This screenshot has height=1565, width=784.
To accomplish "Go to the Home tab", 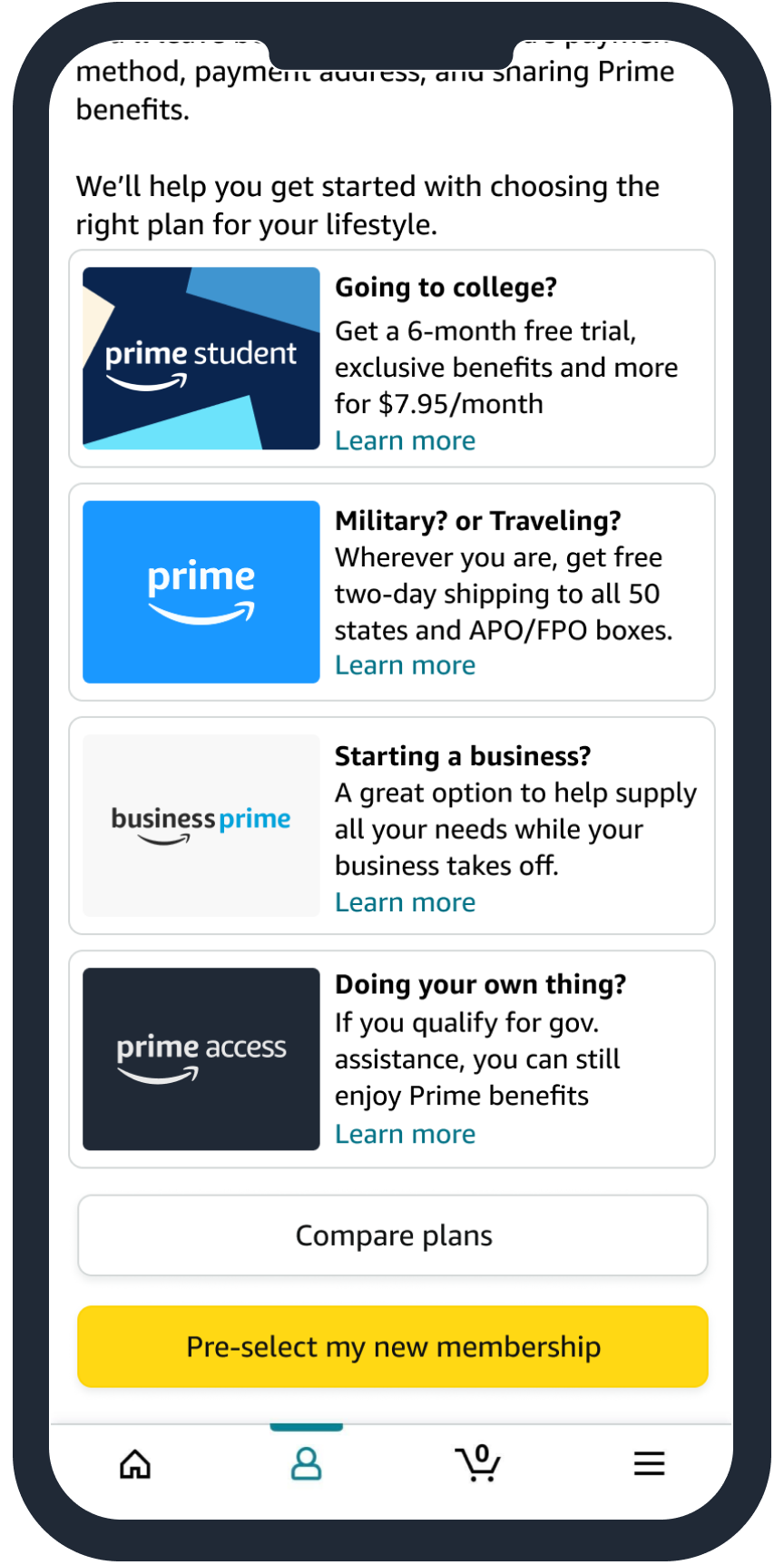I will [x=135, y=1463].
